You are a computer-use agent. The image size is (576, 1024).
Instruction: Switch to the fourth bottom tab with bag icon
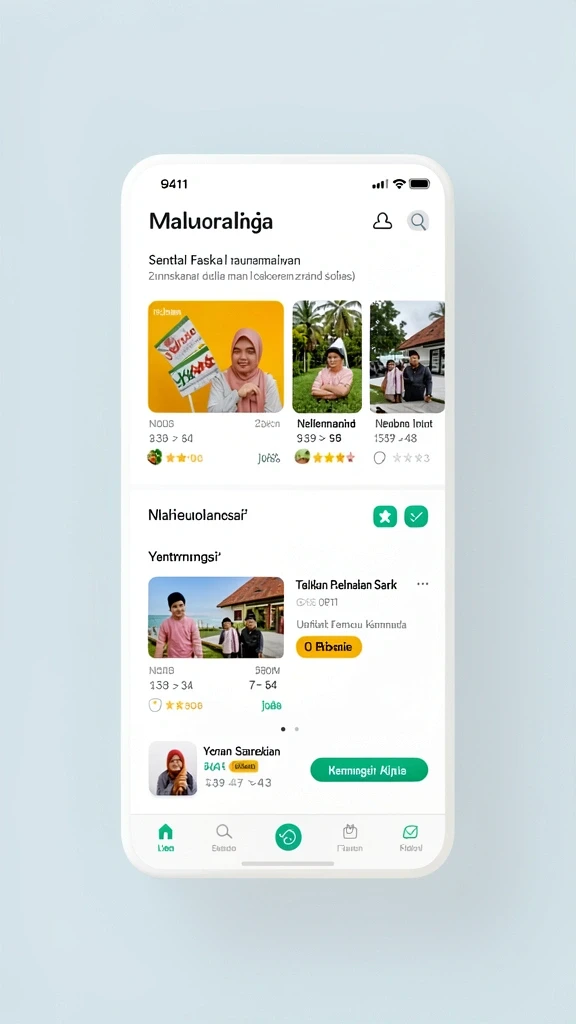[x=350, y=838]
